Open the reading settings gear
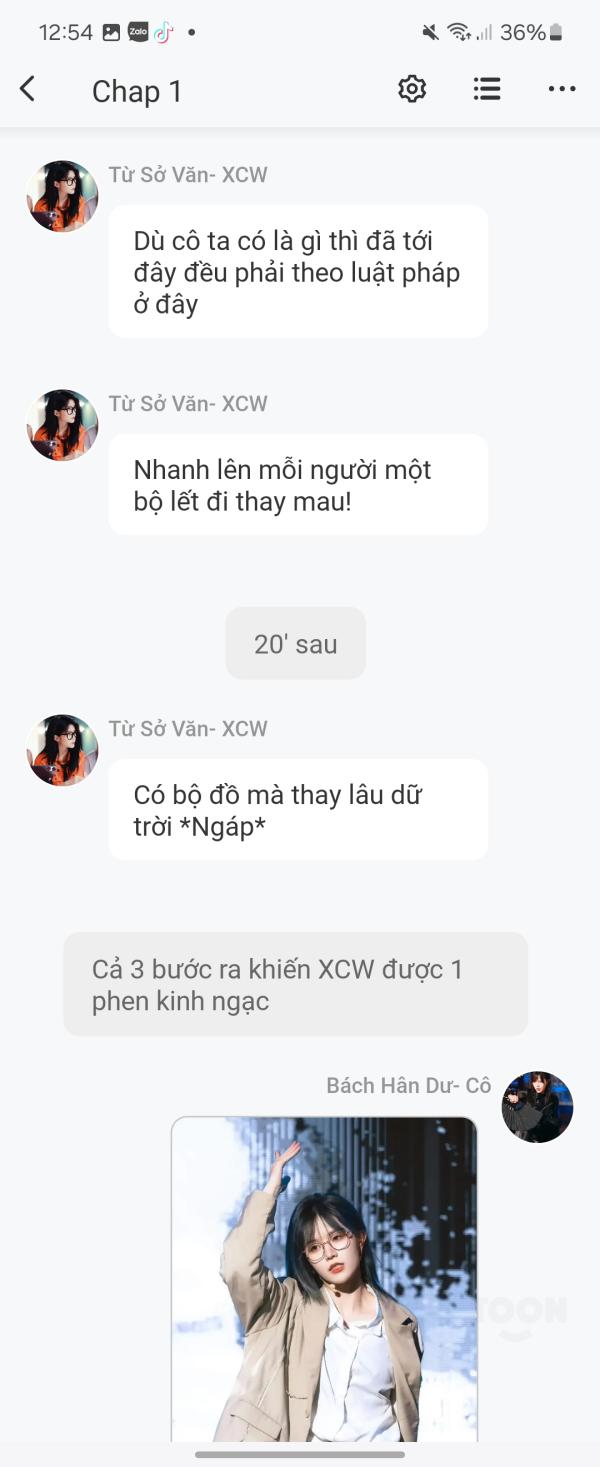Image resolution: width=600 pixels, height=1467 pixels. pyautogui.click(x=412, y=89)
